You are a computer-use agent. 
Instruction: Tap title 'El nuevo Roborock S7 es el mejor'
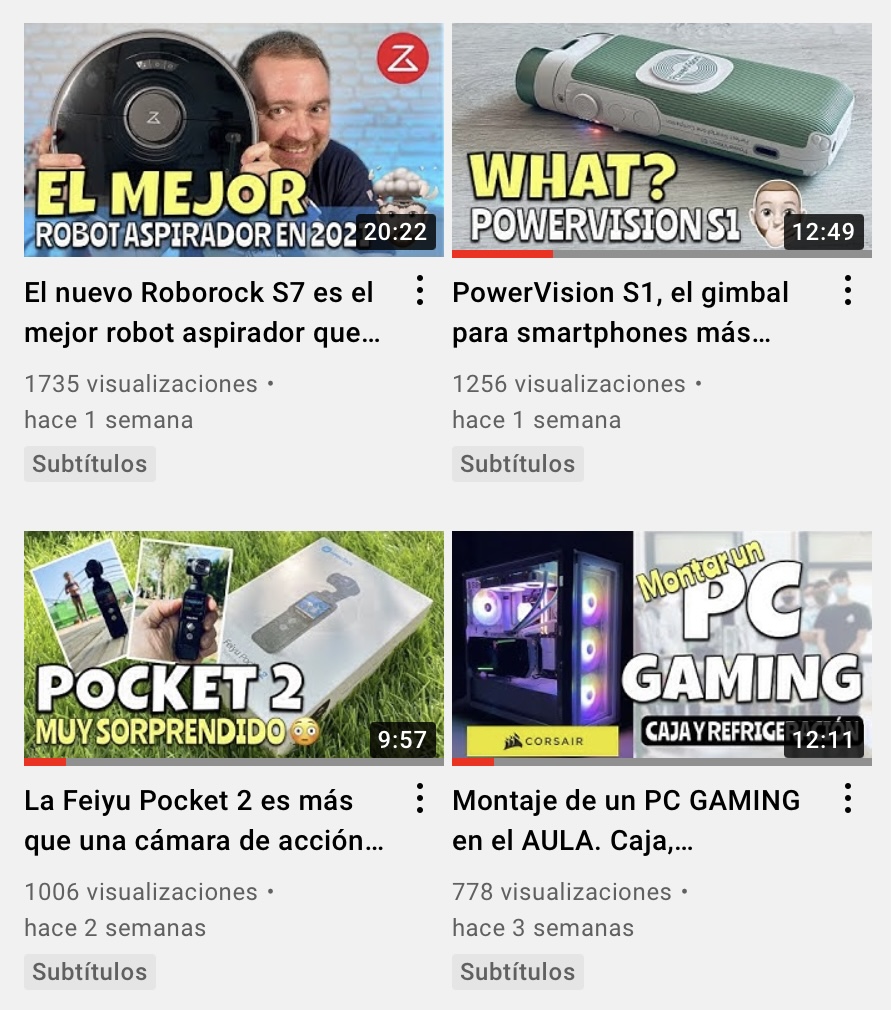[x=200, y=312]
